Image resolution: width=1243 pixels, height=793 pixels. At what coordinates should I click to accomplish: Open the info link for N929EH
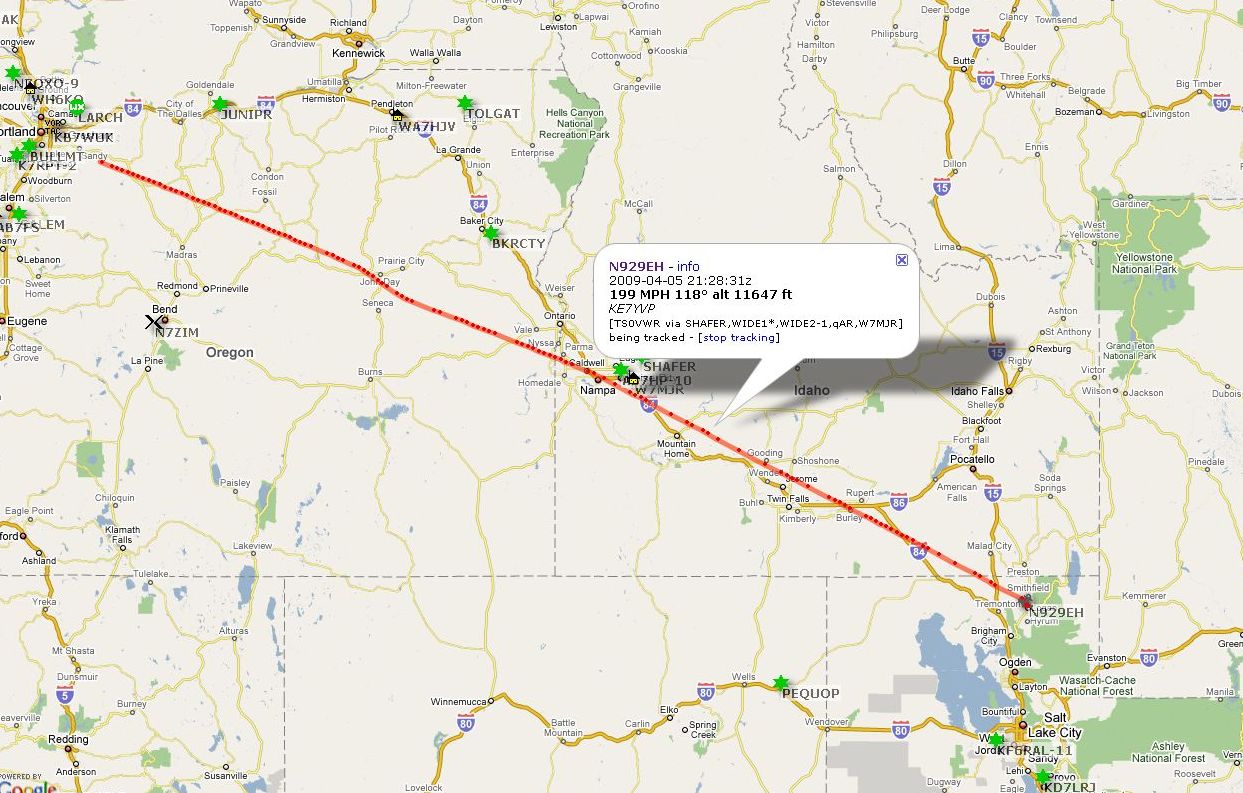pyautogui.click(x=688, y=266)
